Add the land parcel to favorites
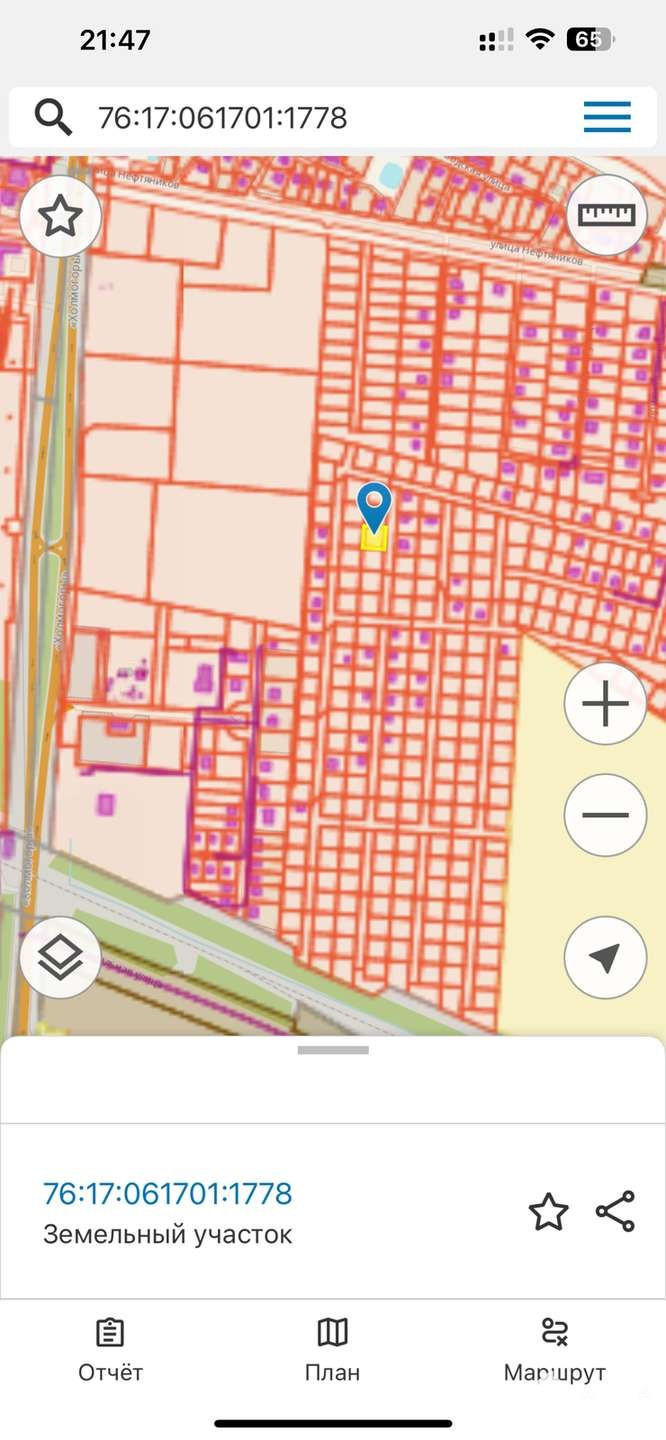This screenshot has width=666, height=1440. tap(548, 1212)
